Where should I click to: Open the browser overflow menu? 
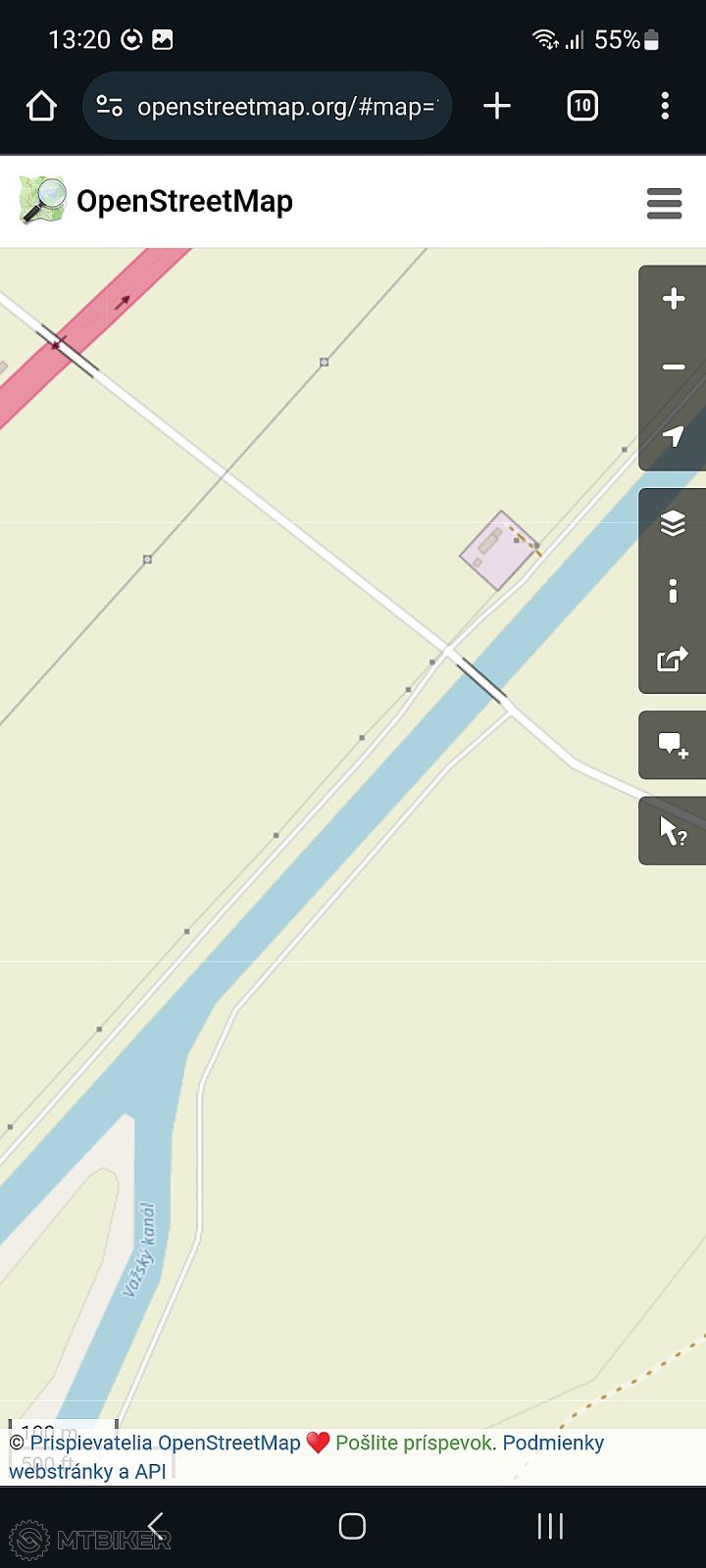click(665, 106)
